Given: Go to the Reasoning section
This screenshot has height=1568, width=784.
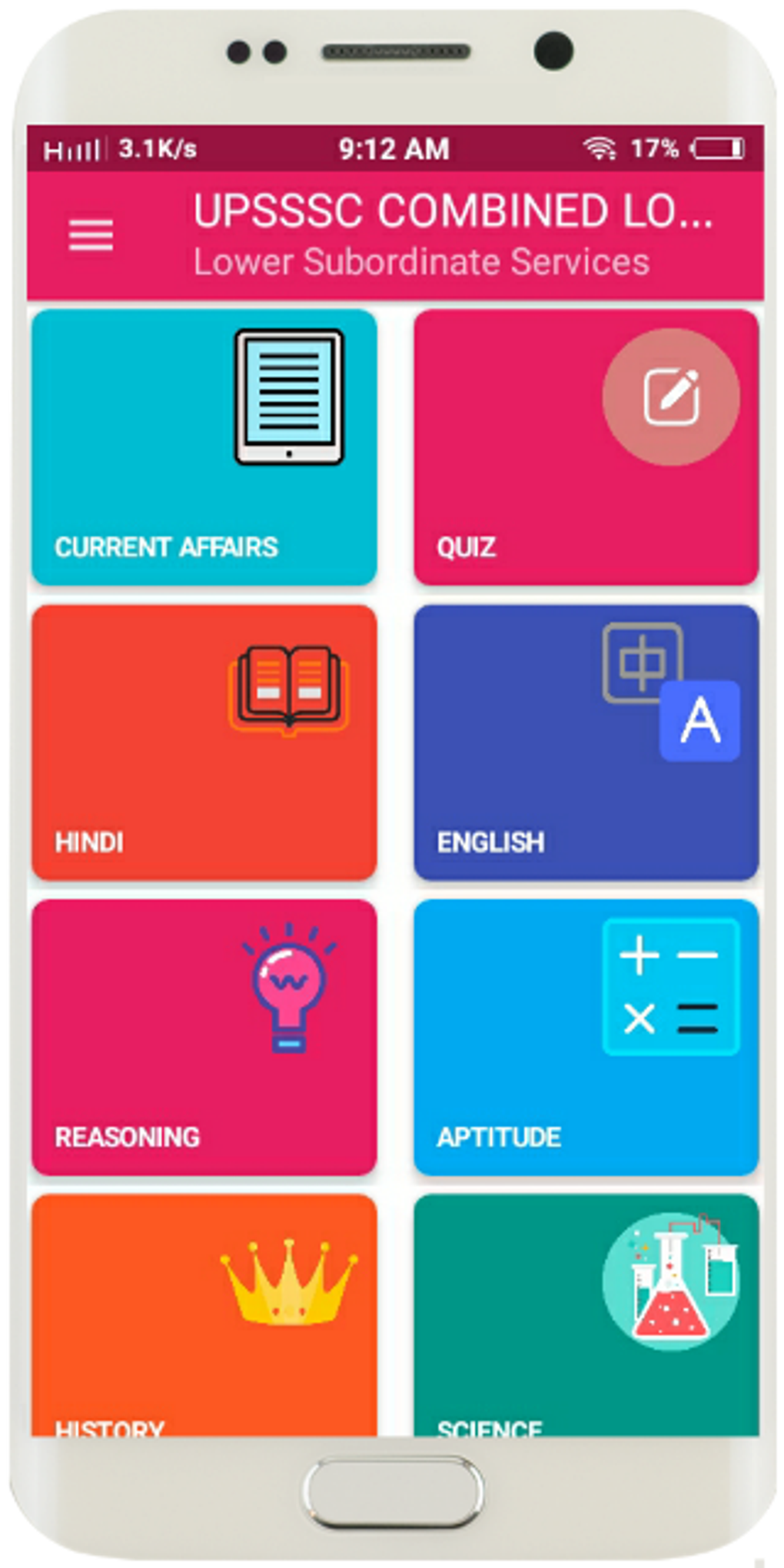Looking at the screenshot, I should [x=204, y=1036].
